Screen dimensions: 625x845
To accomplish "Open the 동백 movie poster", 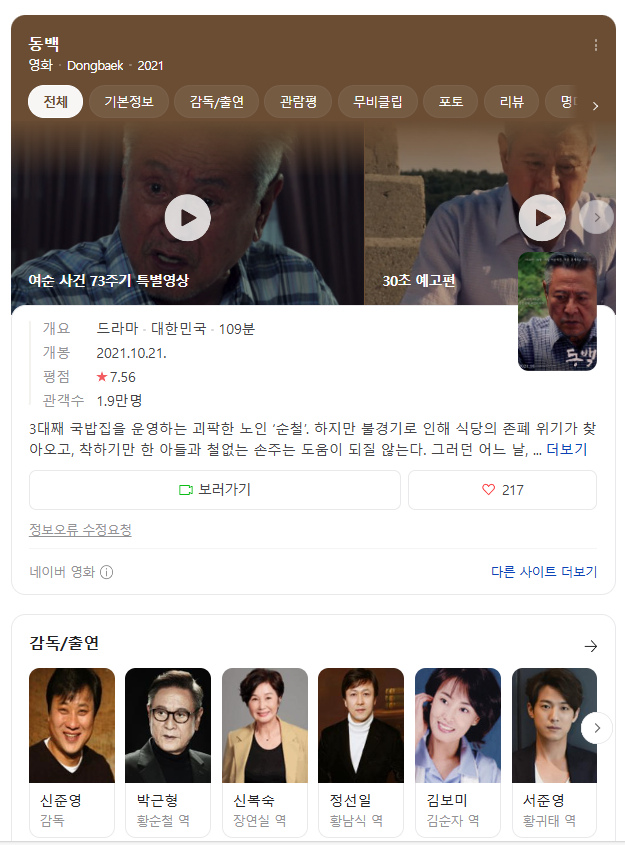I will [x=557, y=312].
